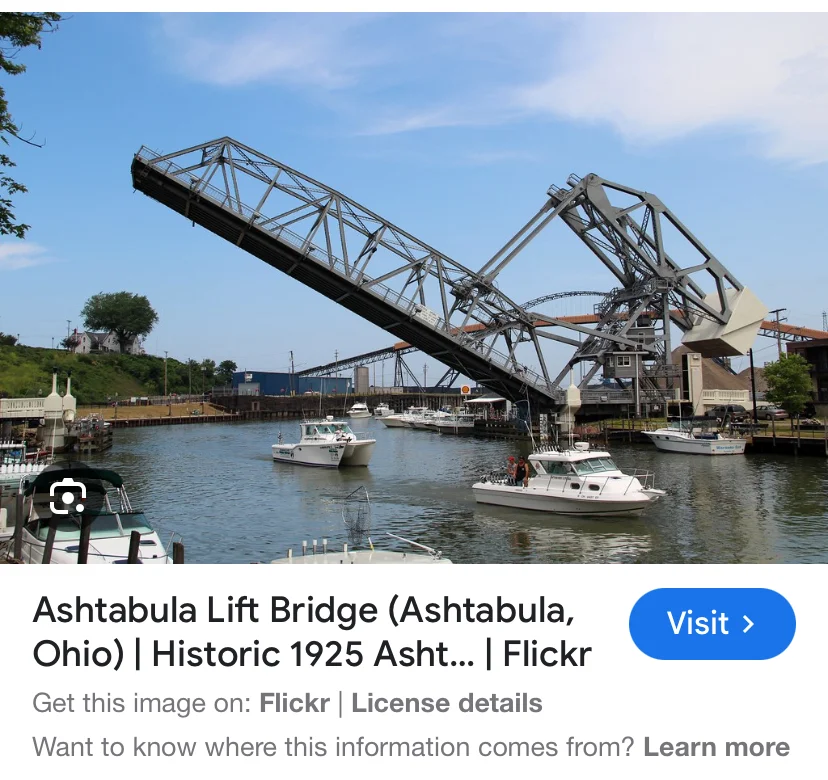The width and height of the screenshot is (828, 780).
Task: Tap the blue Visit button
Action: (x=712, y=624)
